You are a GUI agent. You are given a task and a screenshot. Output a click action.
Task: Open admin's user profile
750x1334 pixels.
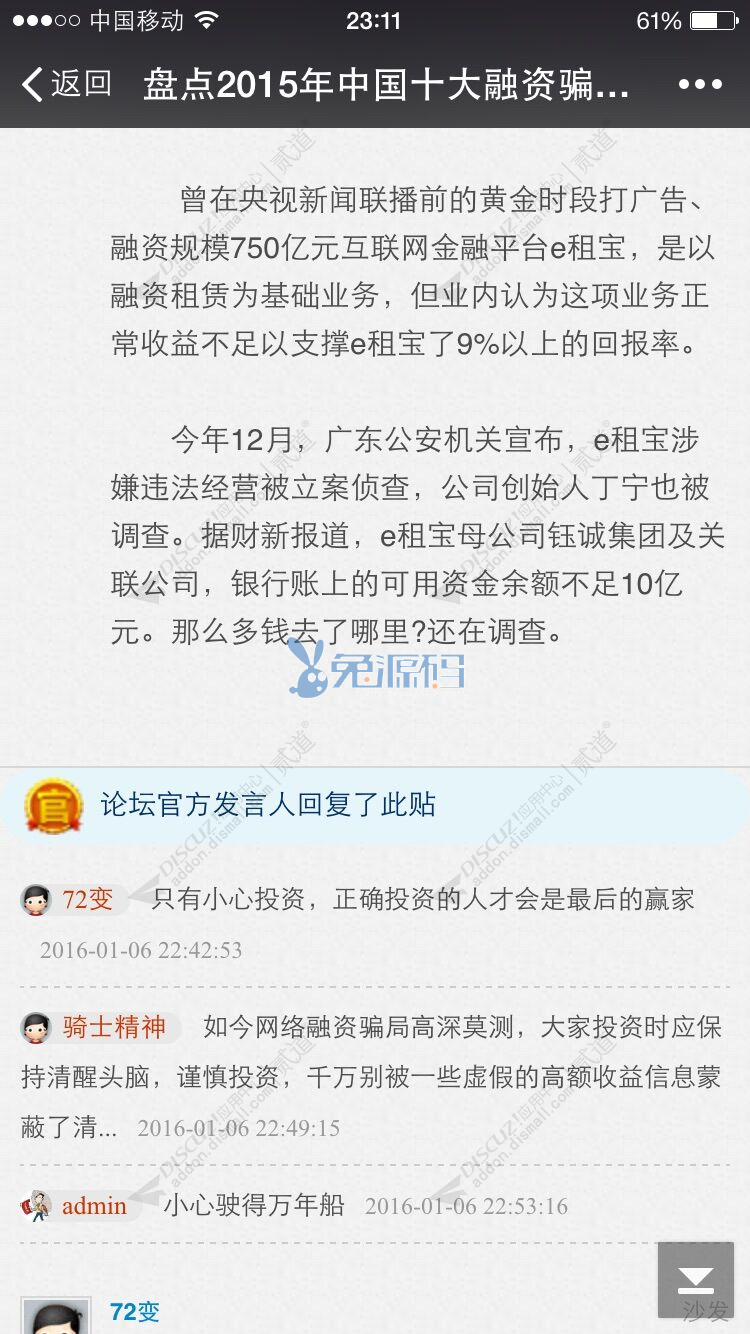pyautogui.click(x=94, y=1206)
